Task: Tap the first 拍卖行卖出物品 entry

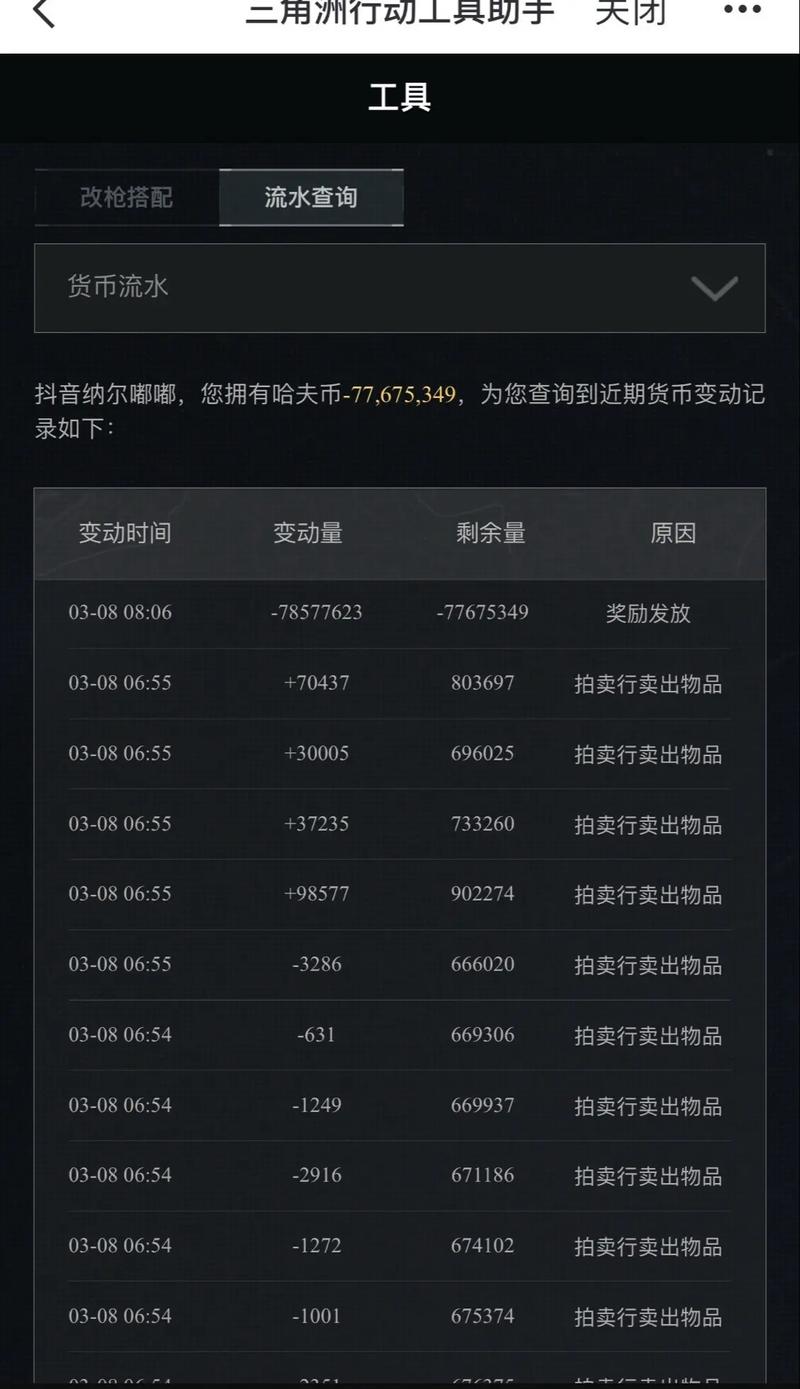Action: point(647,683)
